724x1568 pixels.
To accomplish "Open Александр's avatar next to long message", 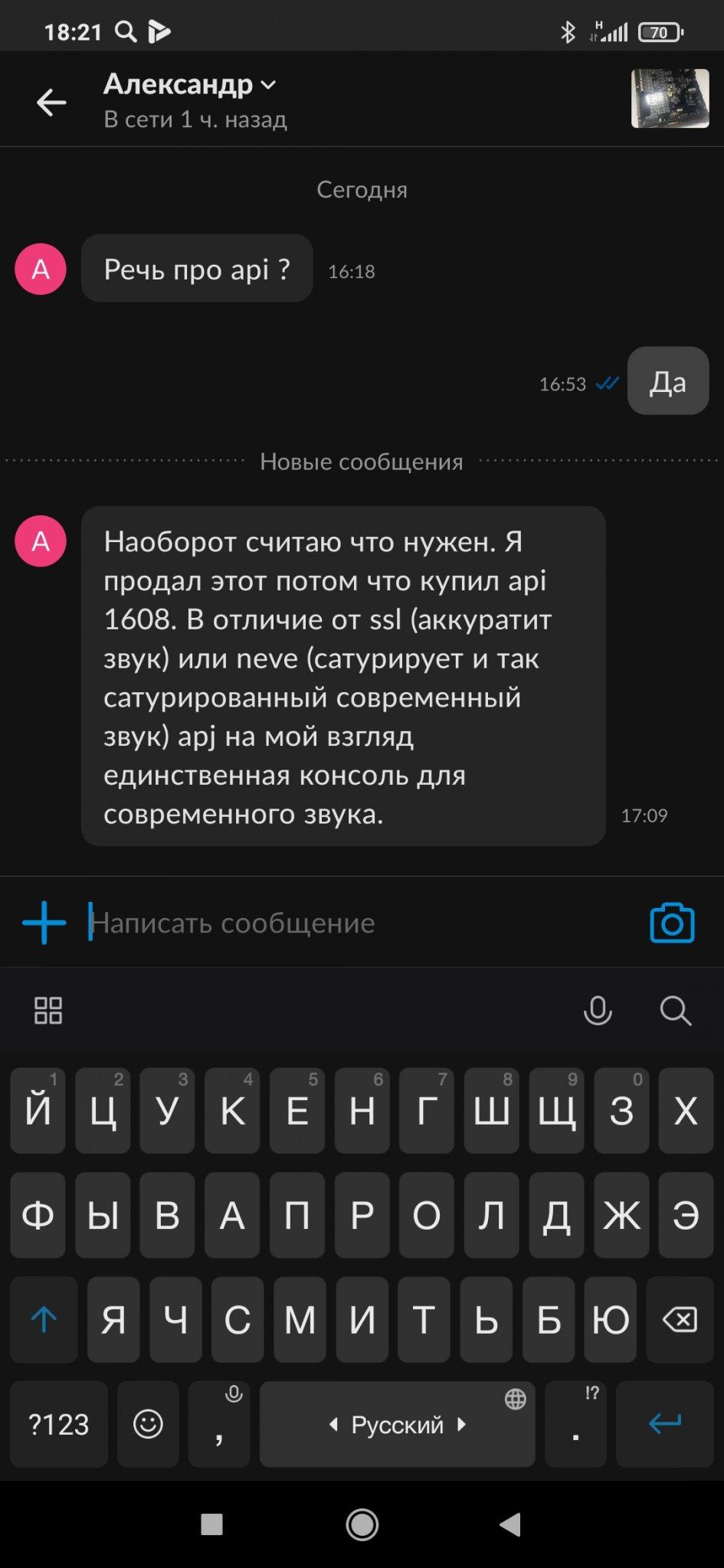I will pos(41,541).
